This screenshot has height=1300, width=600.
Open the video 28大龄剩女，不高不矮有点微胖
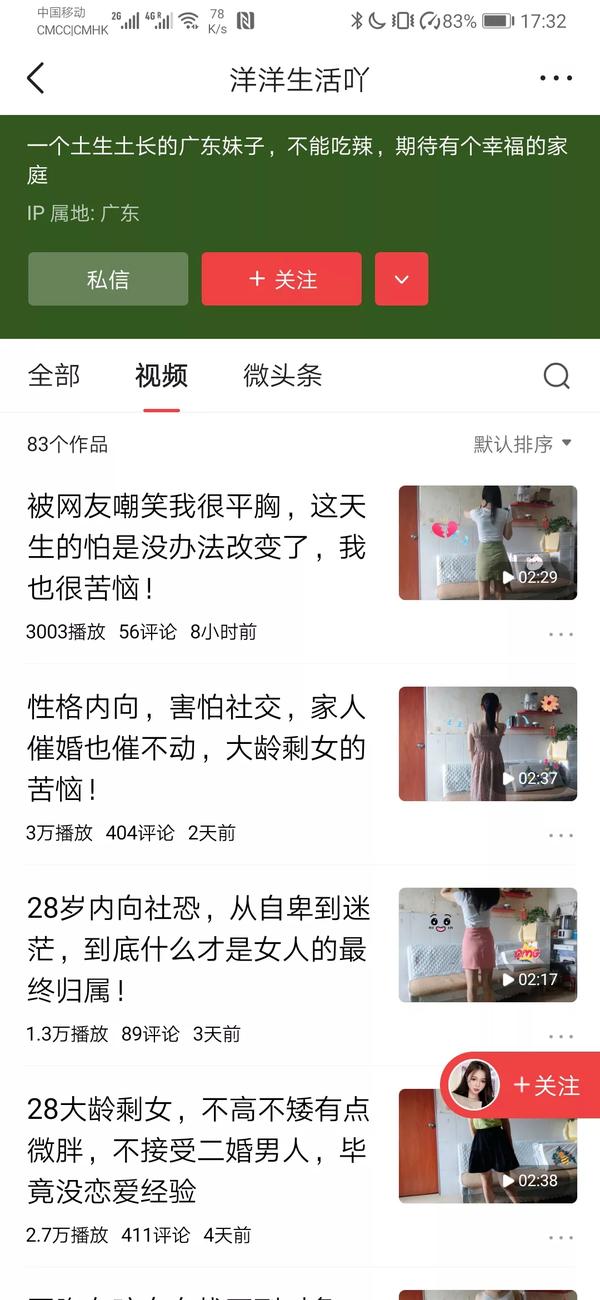pos(197,1150)
